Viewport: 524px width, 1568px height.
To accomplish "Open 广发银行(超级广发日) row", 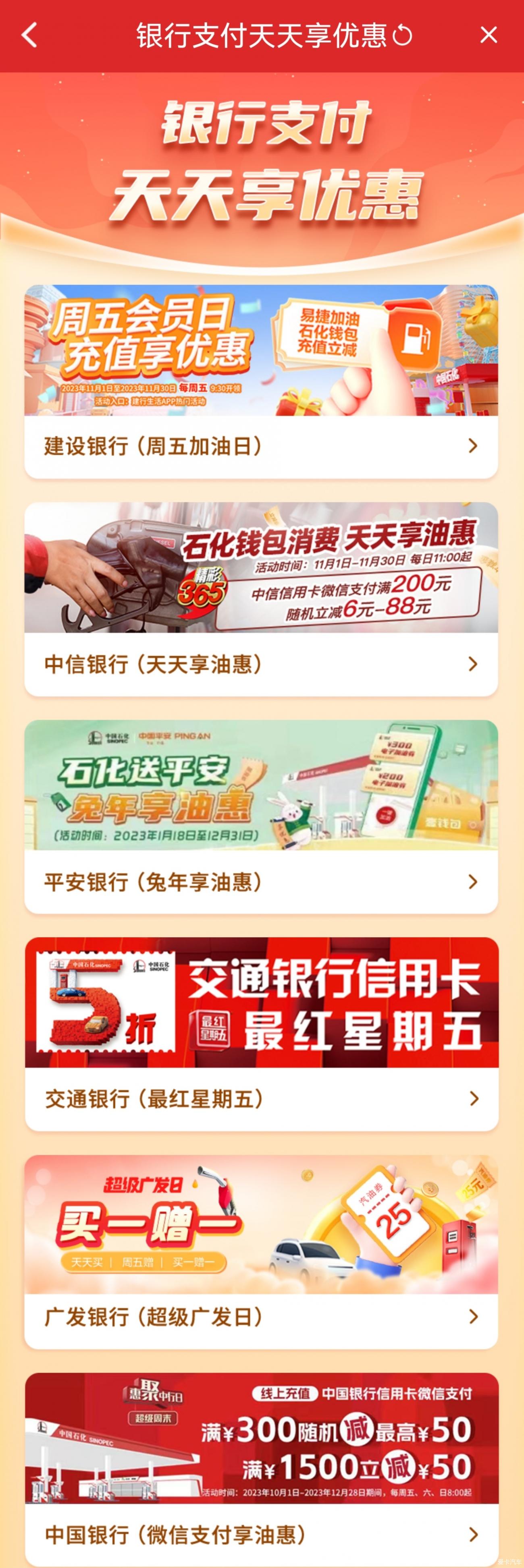I will tap(261, 1317).
